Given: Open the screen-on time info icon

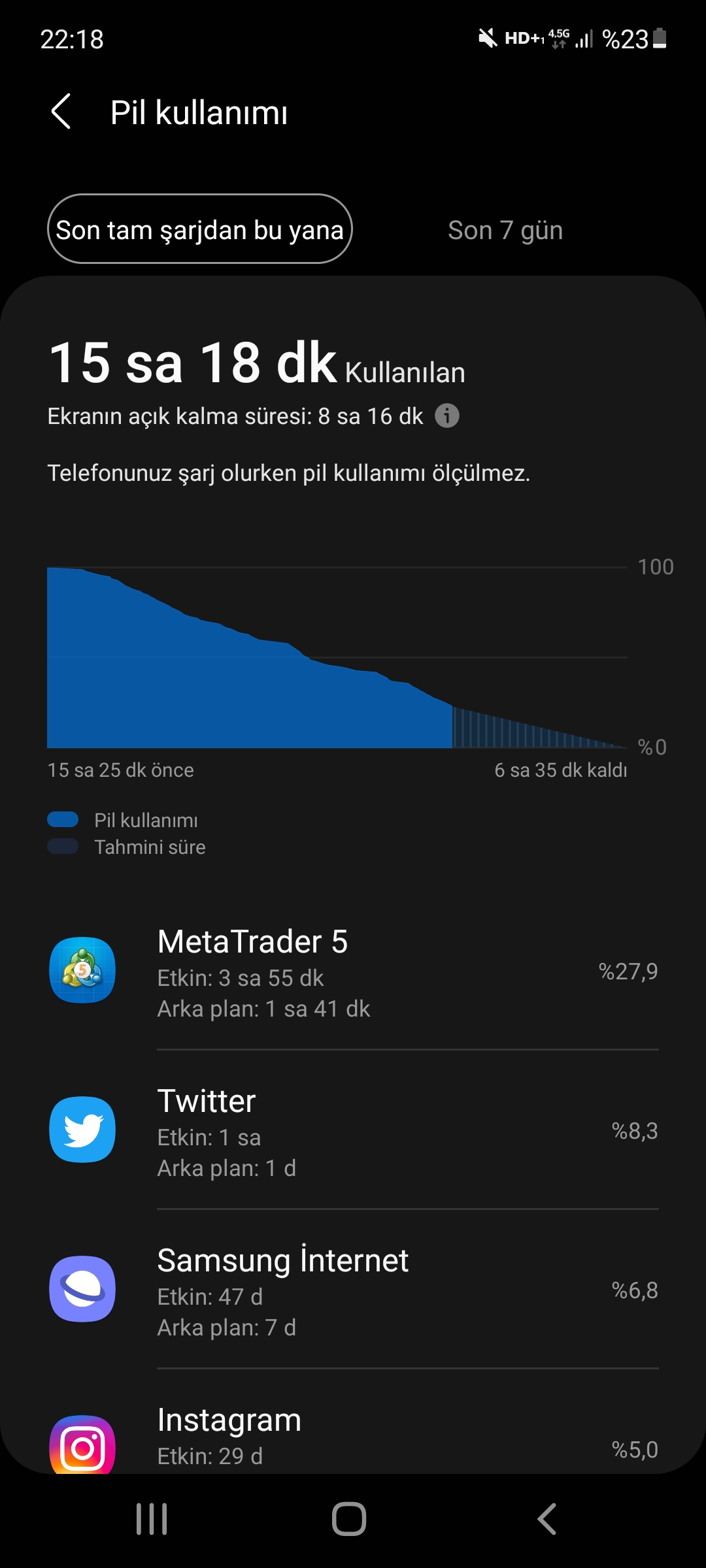Looking at the screenshot, I should tap(447, 416).
